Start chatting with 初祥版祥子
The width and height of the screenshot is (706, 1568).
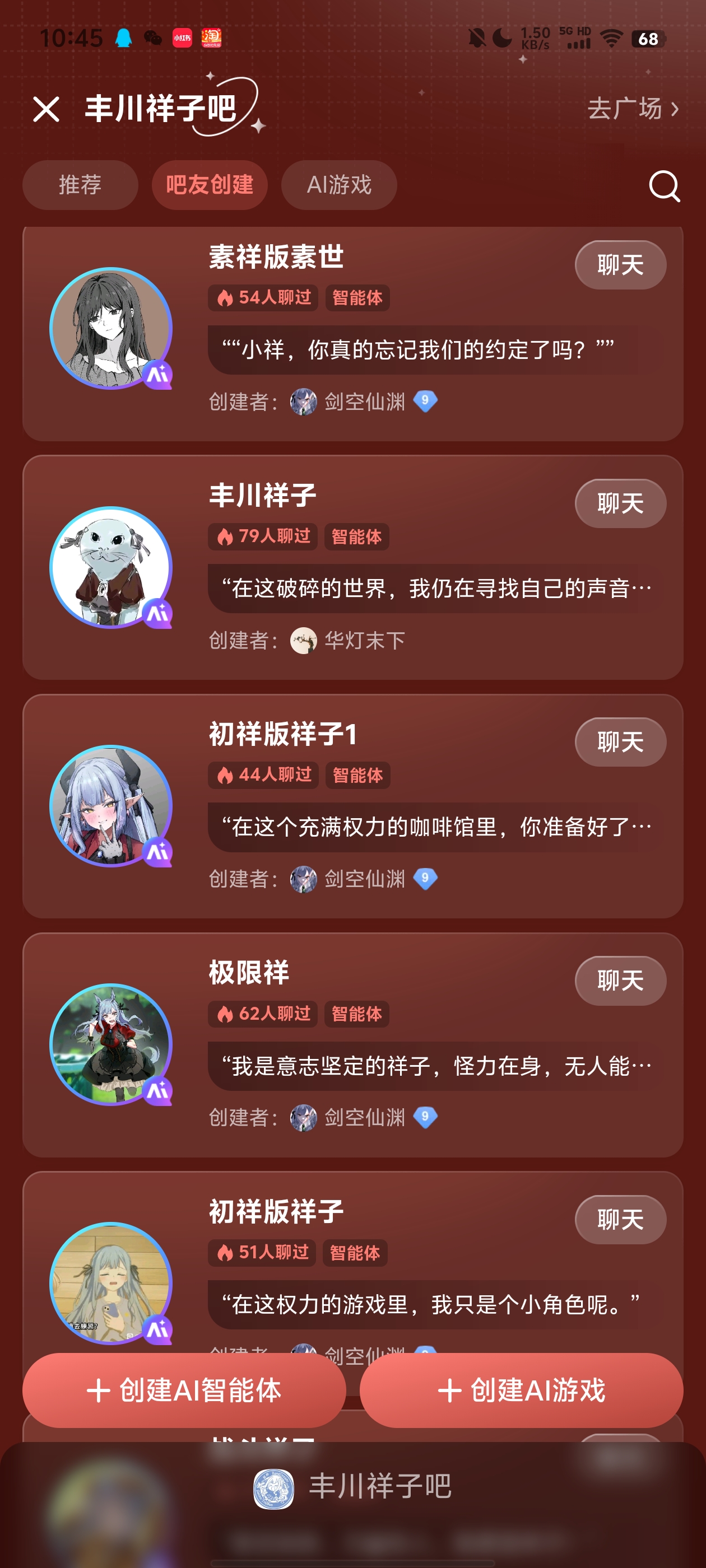pos(620,1220)
